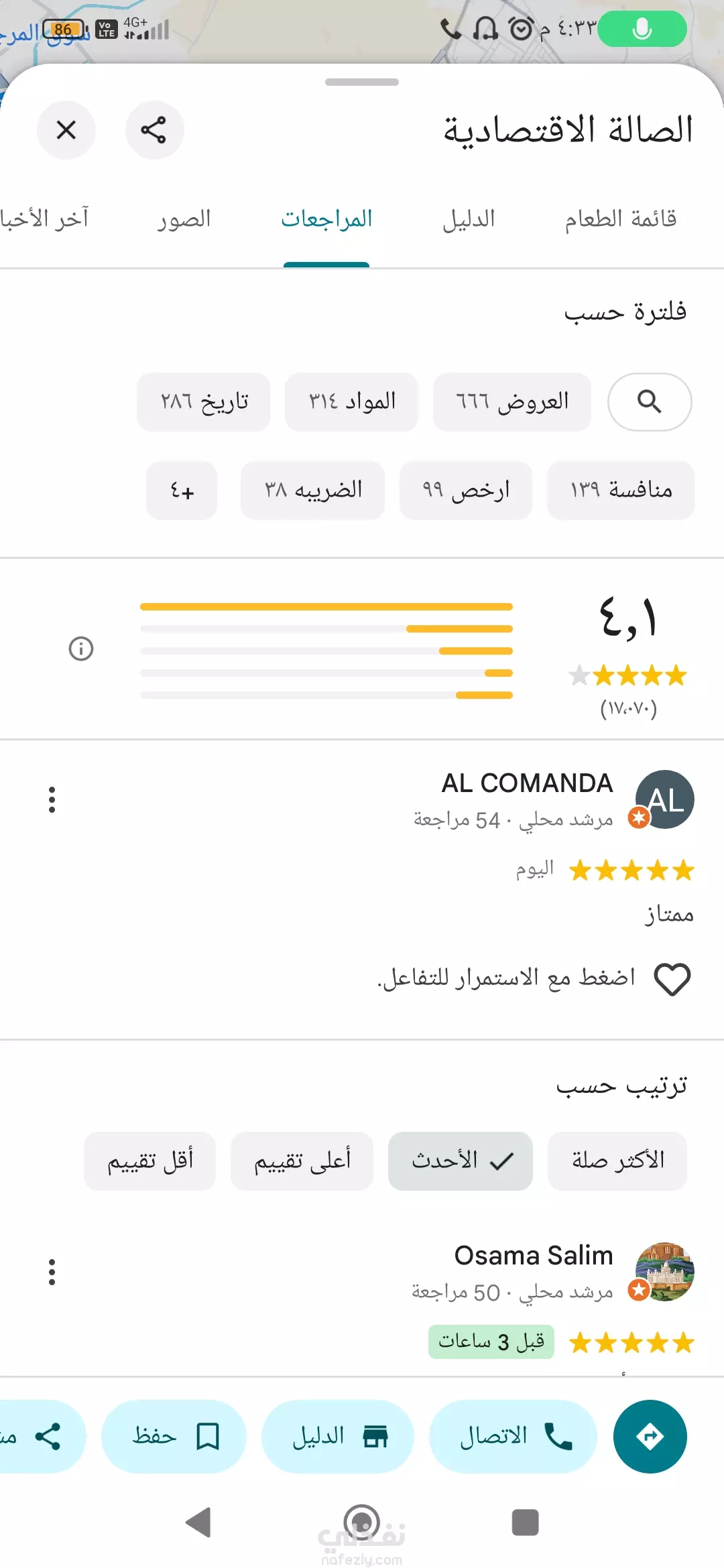Save the place with حفظ
This screenshot has height=1568, width=724.
pyautogui.click(x=174, y=1437)
